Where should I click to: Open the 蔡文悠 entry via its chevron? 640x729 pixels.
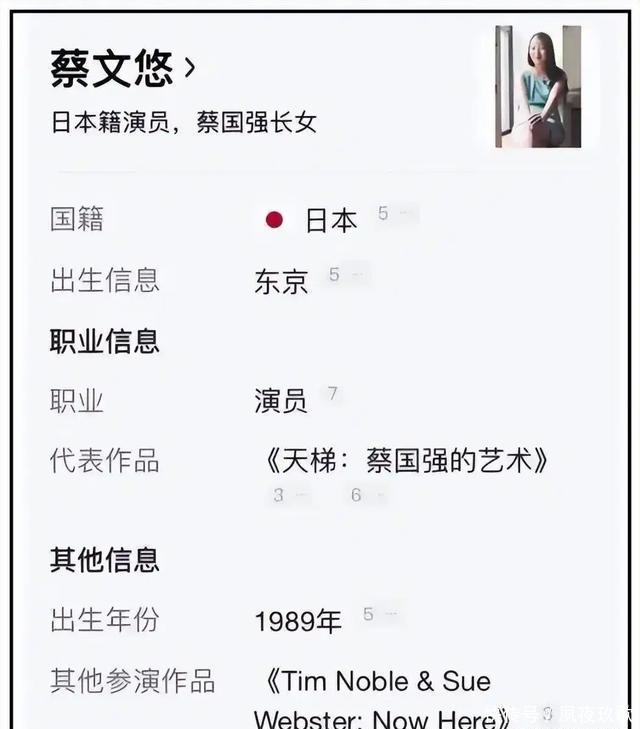pos(190,68)
